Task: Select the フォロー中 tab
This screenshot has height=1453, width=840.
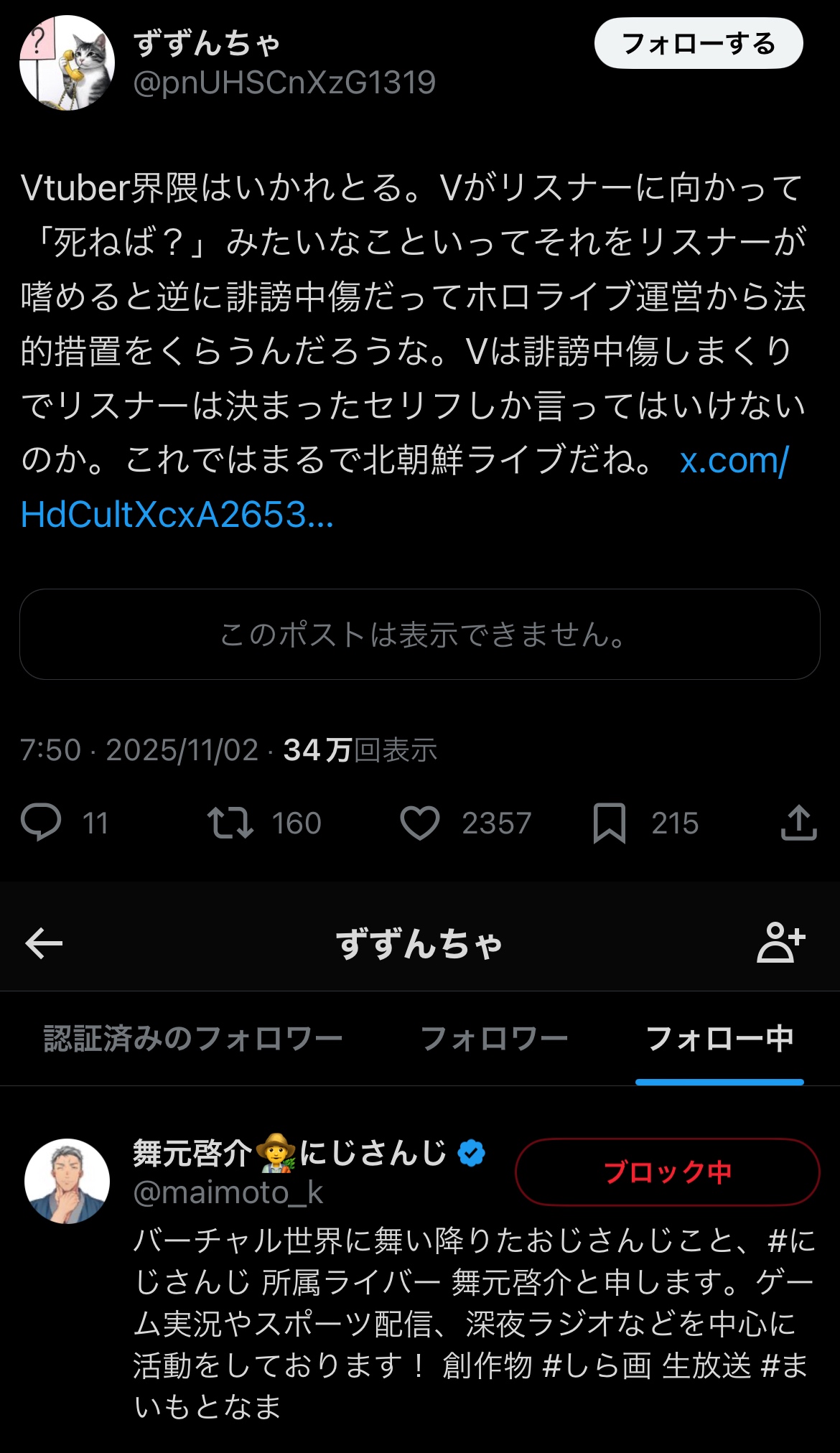Action: coord(719,1039)
